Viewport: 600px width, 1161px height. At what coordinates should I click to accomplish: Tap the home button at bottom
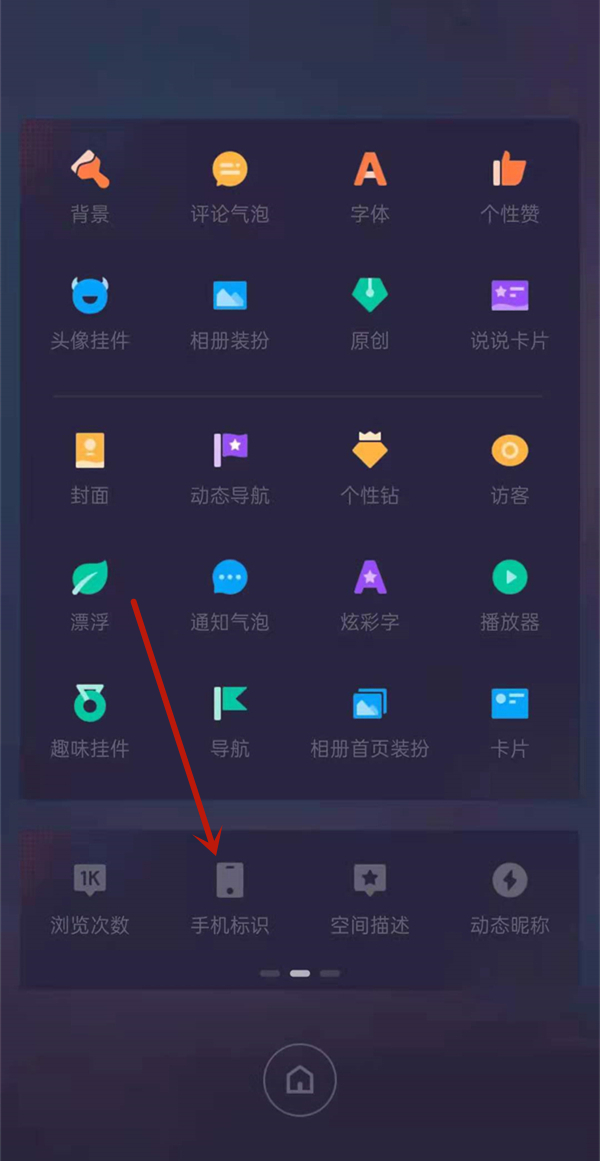(x=300, y=1080)
